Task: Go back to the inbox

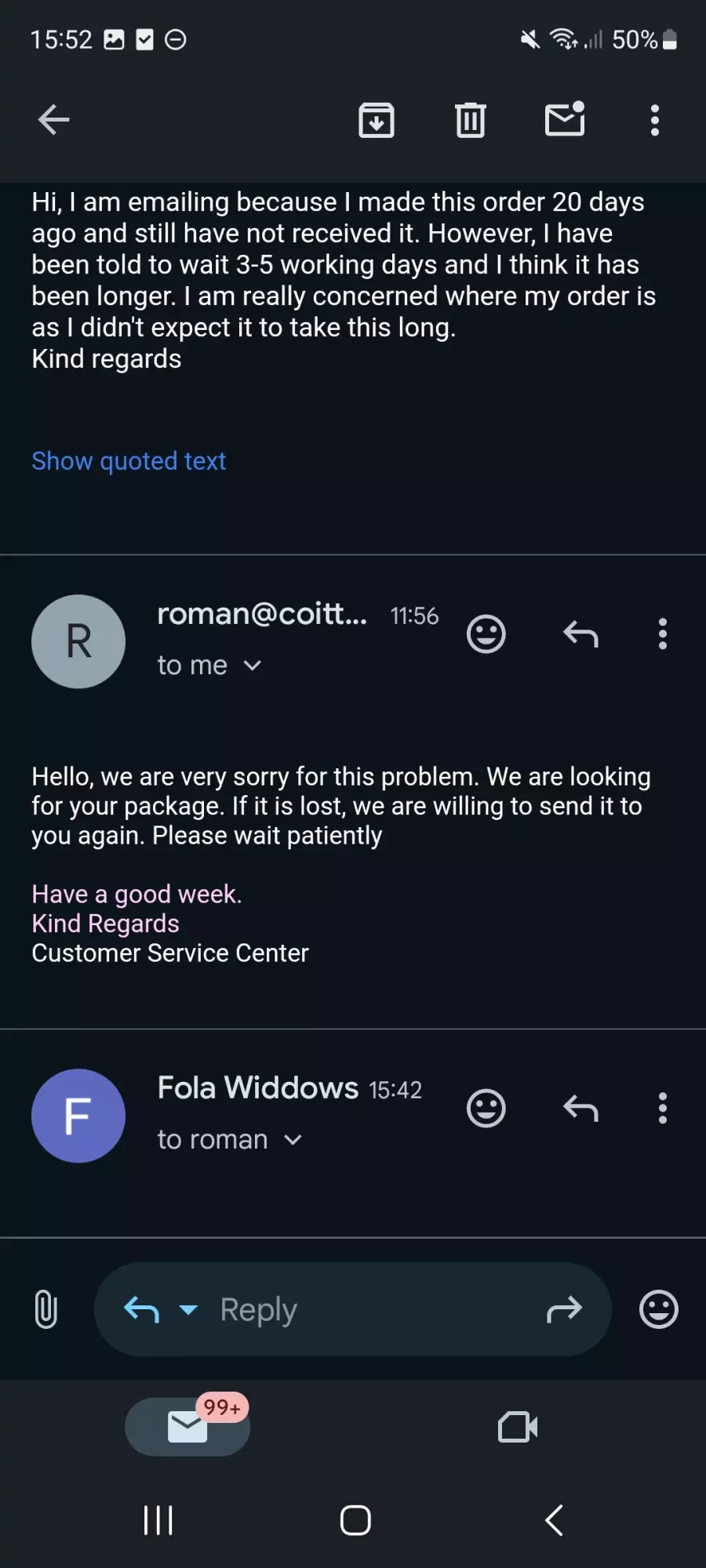Action: [54, 120]
